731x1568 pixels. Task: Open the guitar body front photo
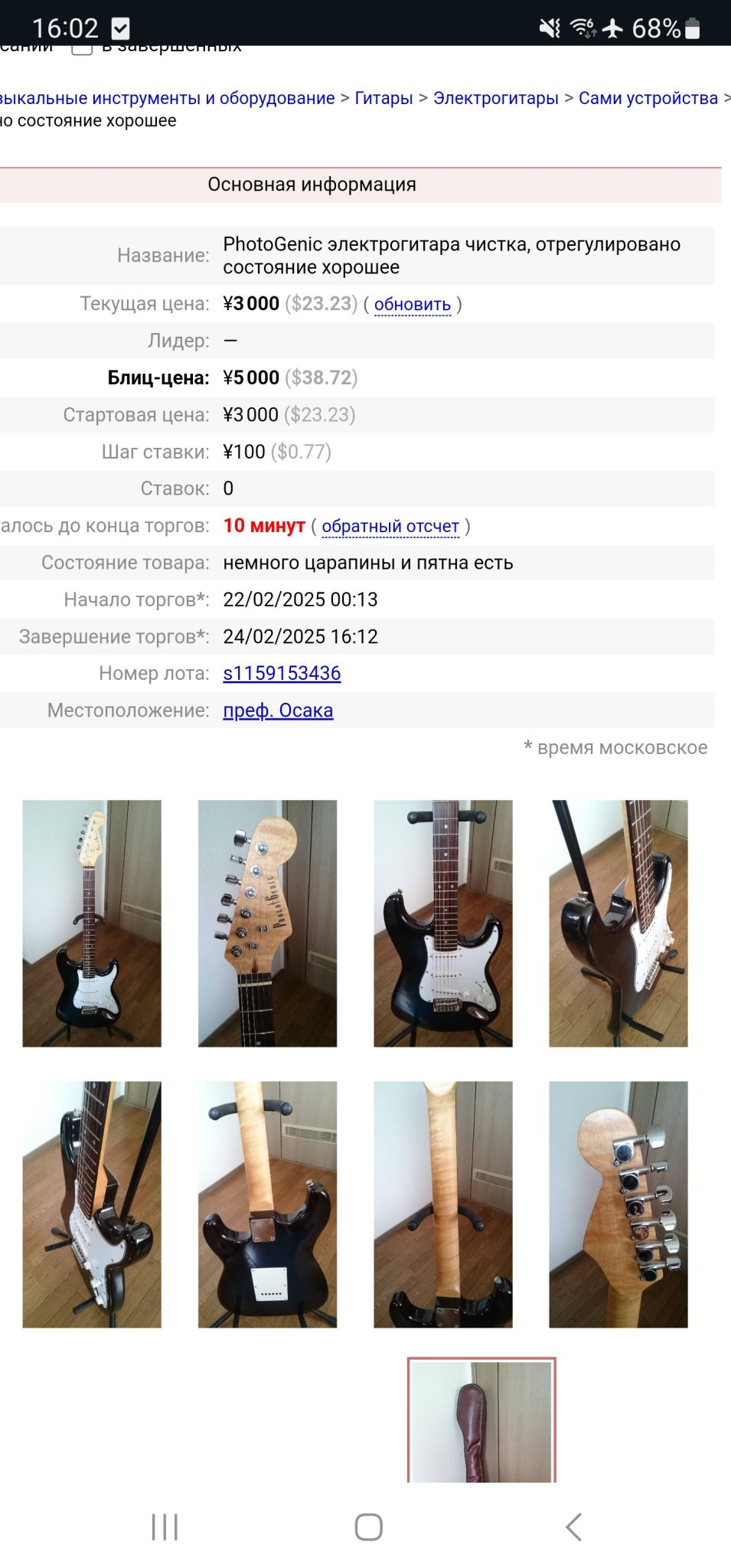click(x=443, y=923)
